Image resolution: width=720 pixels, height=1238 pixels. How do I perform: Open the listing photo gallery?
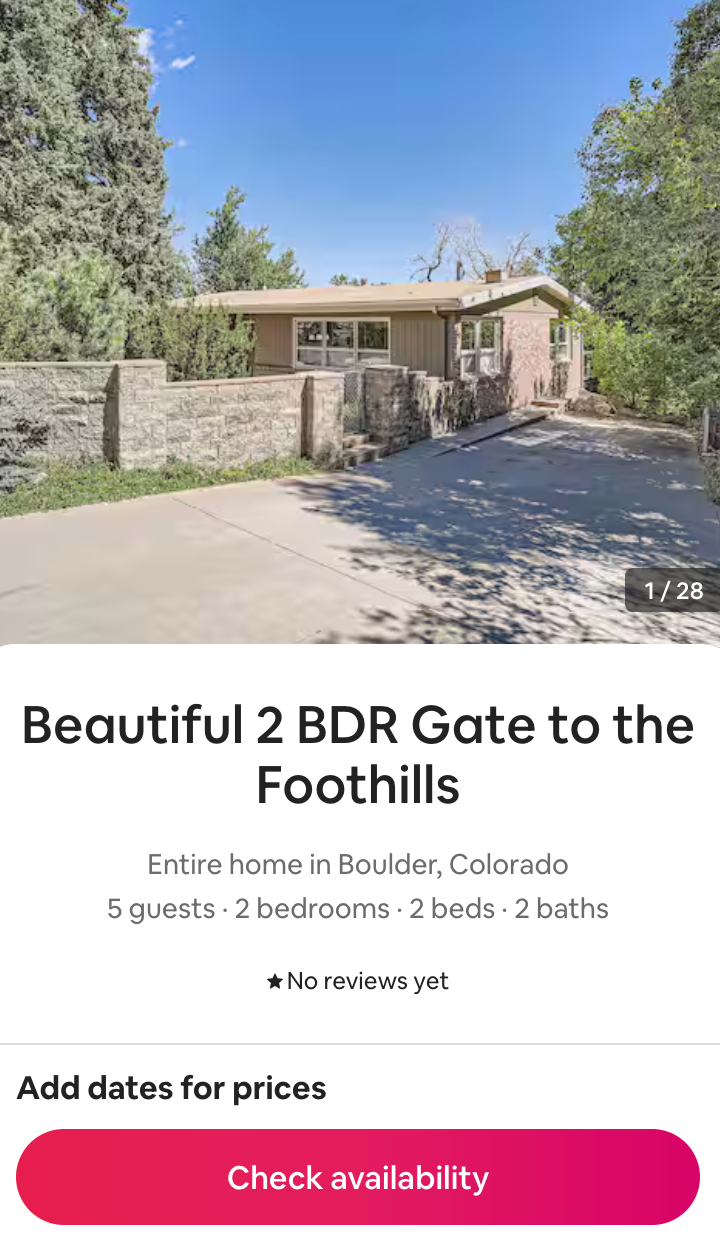click(x=360, y=320)
